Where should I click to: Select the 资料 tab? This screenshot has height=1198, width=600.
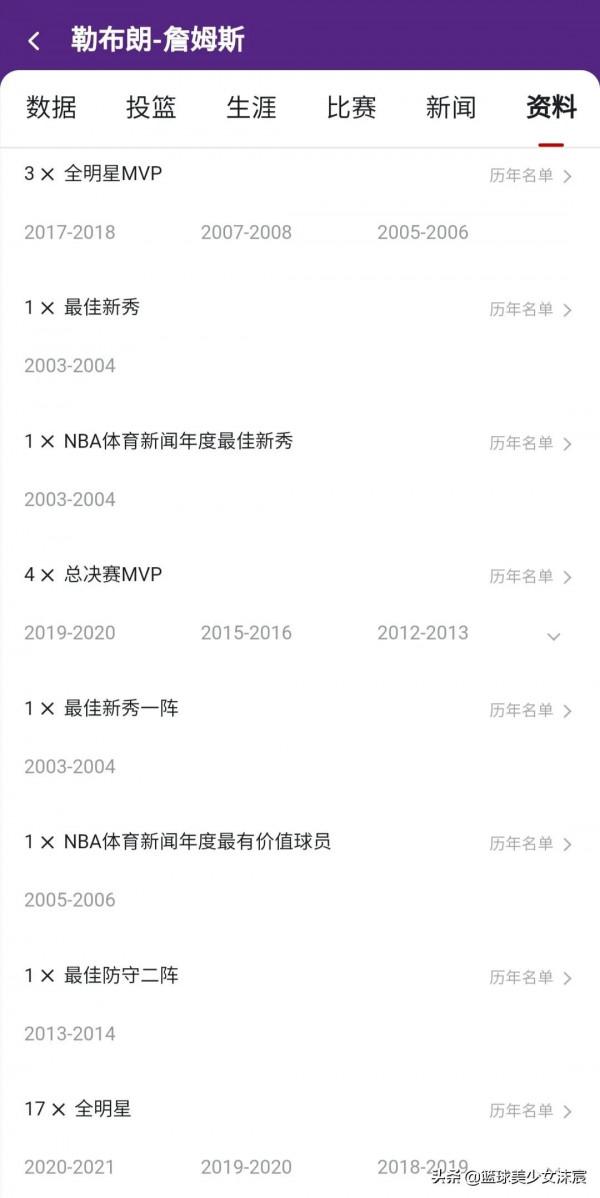[x=551, y=108]
